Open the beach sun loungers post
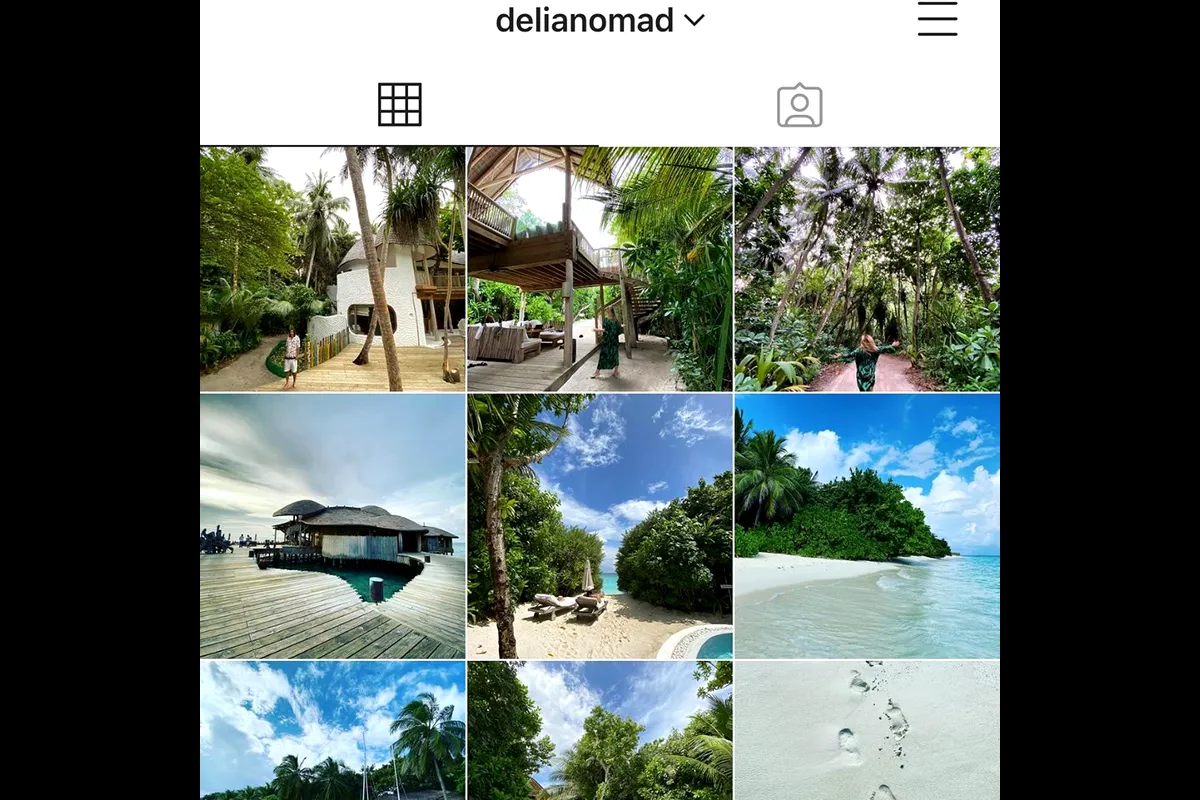The image size is (1200, 800). [x=600, y=526]
